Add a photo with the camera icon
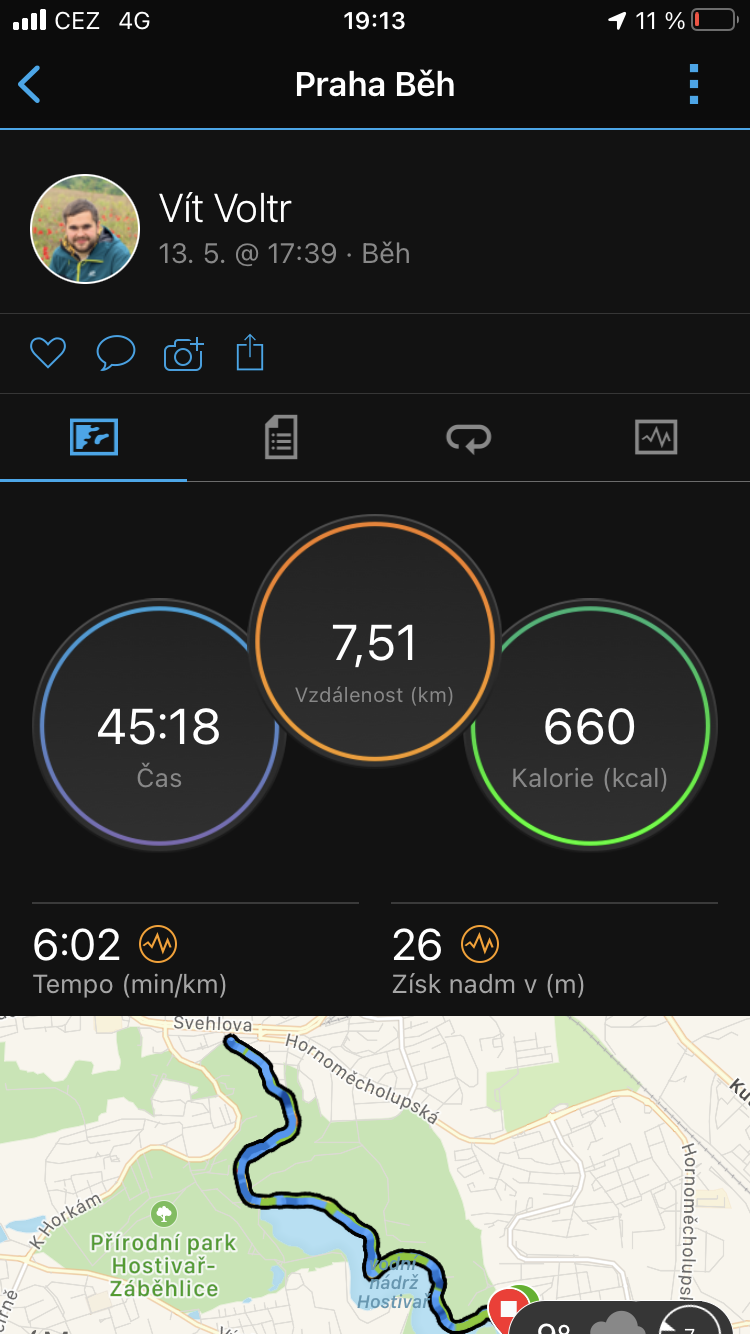The height and width of the screenshot is (1334, 750). (x=183, y=353)
